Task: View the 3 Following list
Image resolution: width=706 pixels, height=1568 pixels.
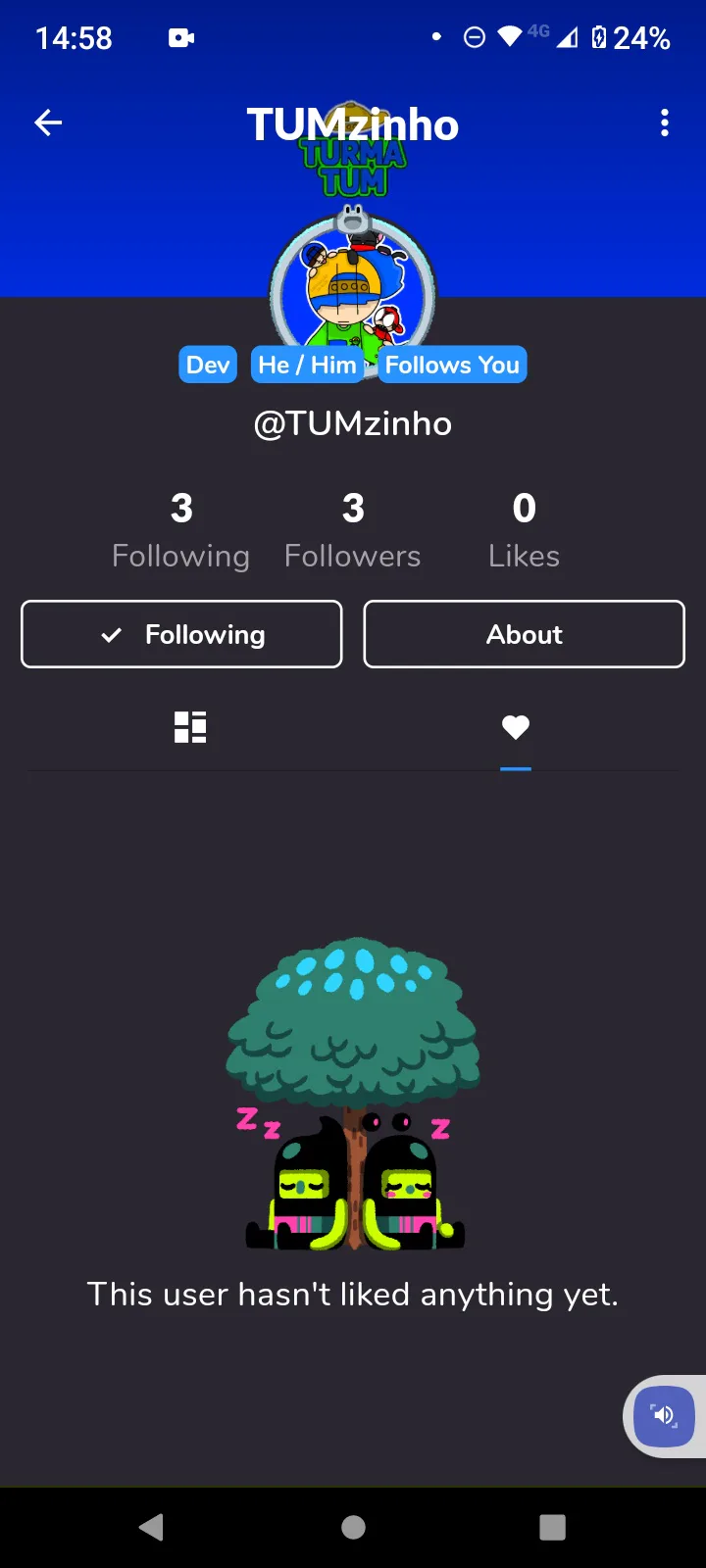Action: point(181,530)
